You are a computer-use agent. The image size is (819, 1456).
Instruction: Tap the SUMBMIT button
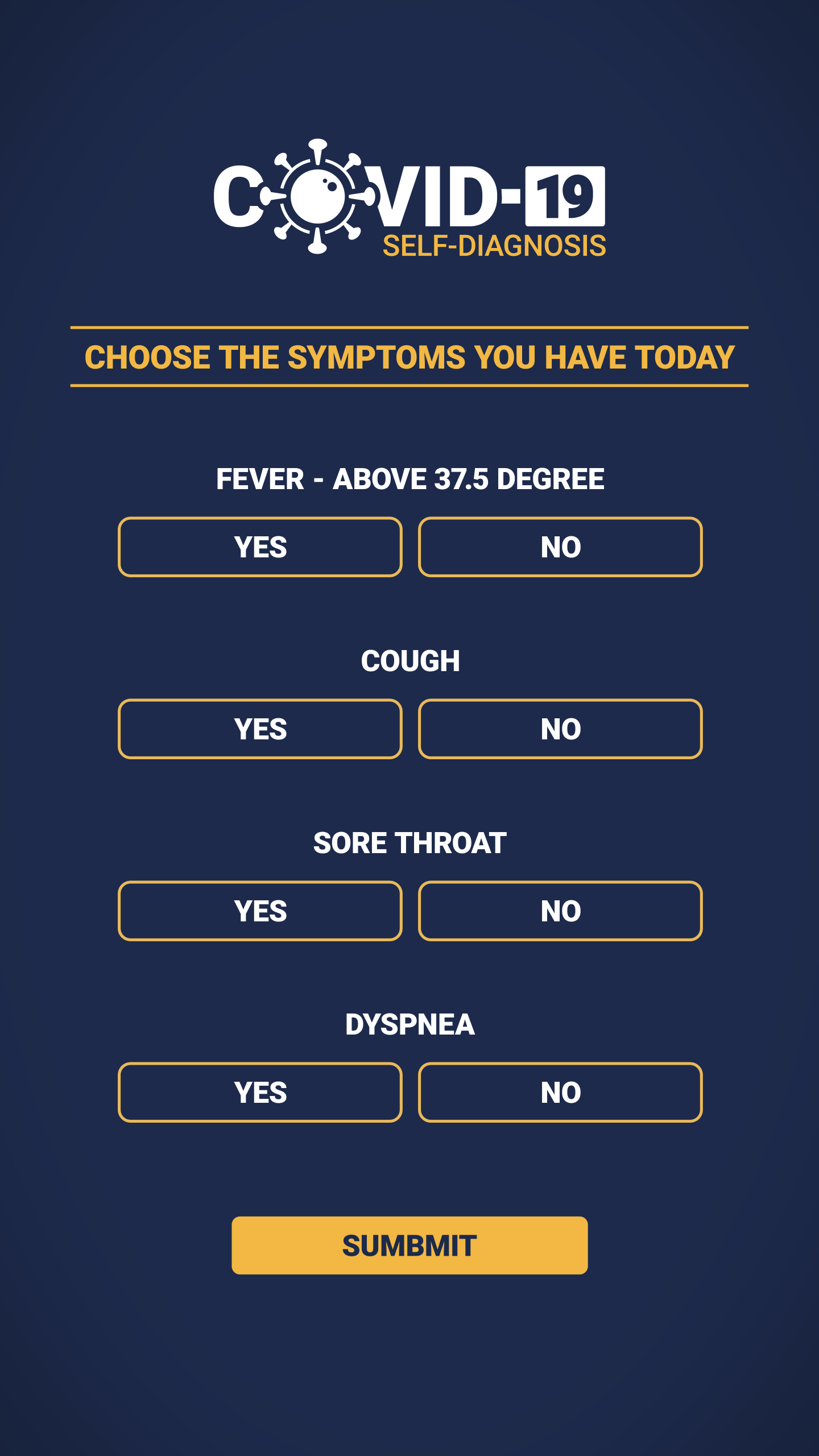tap(409, 1246)
